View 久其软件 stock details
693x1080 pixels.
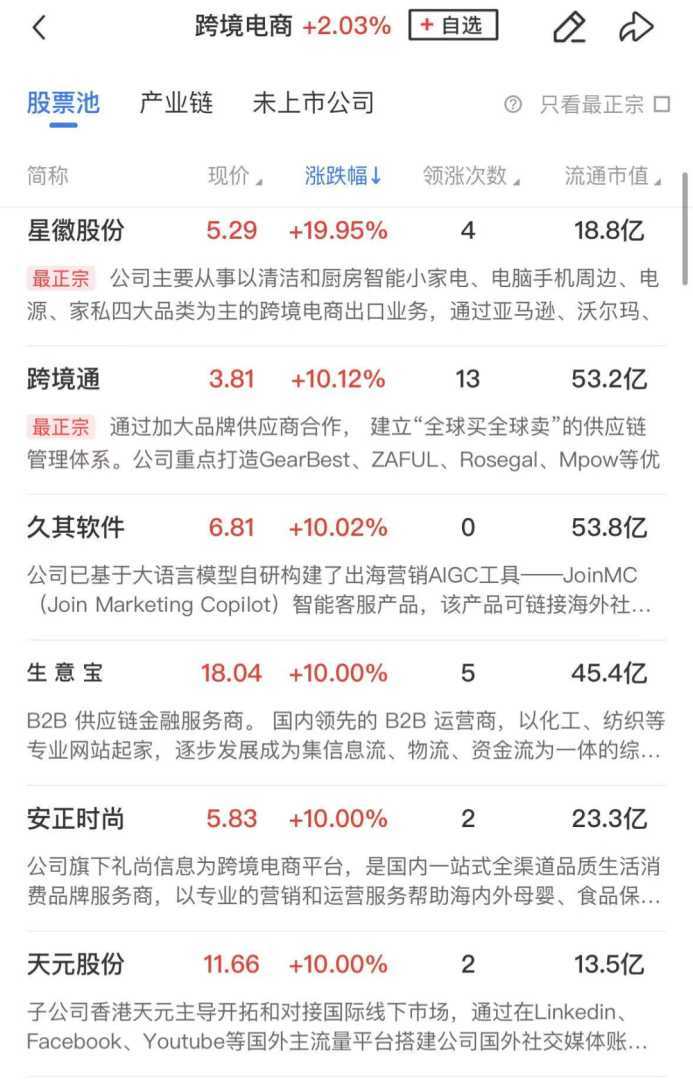click(x=76, y=527)
